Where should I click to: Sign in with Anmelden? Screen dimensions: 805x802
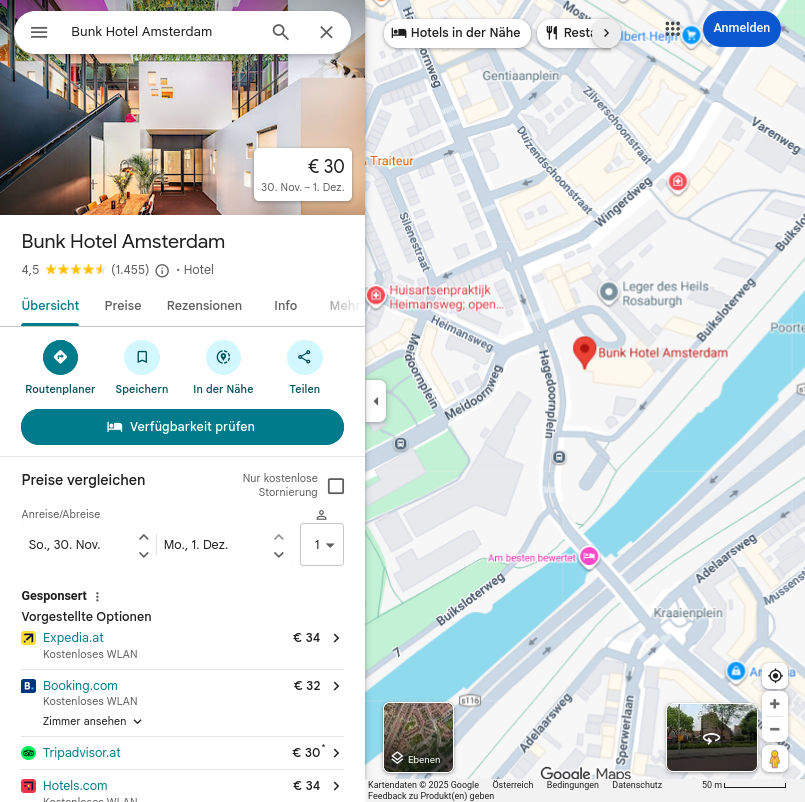tap(742, 28)
